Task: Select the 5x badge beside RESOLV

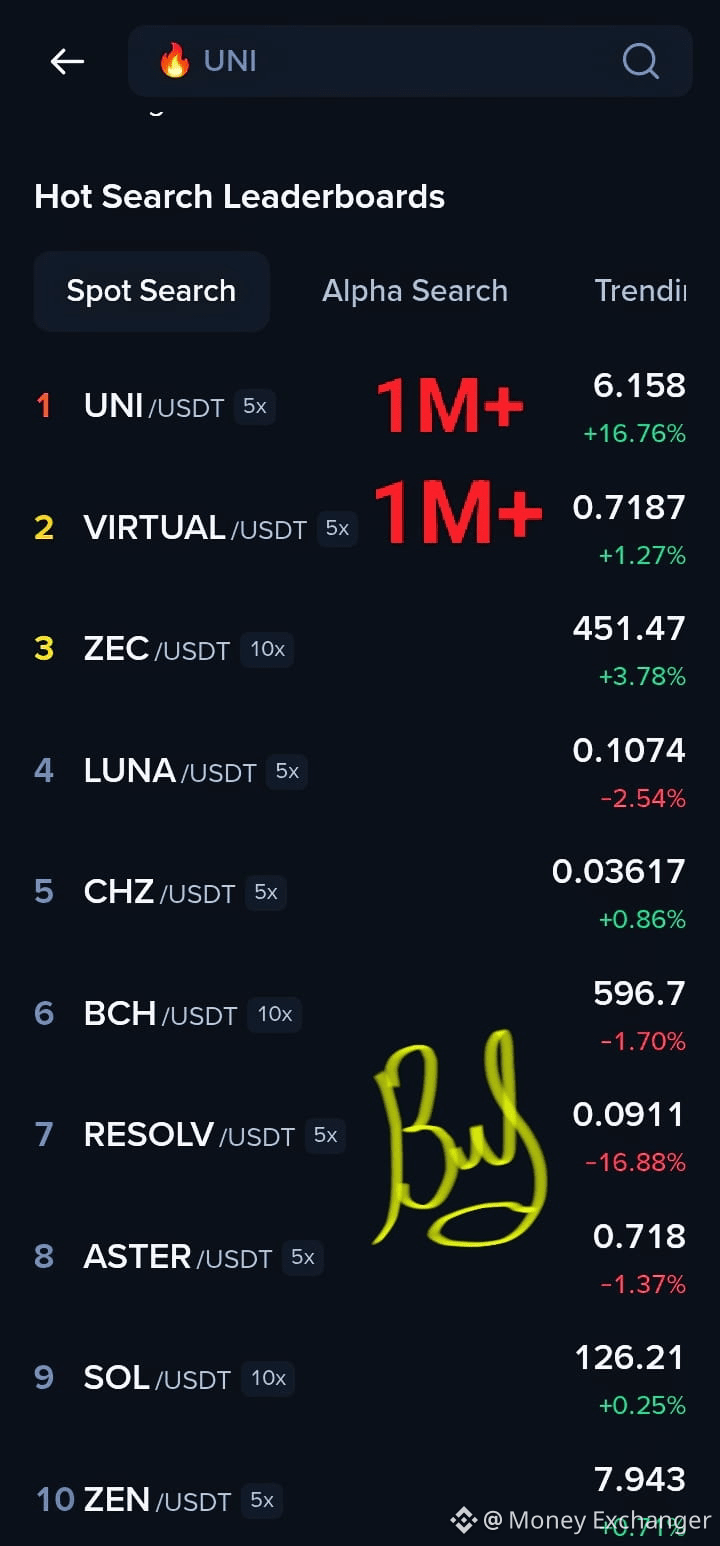Action: coord(325,1136)
